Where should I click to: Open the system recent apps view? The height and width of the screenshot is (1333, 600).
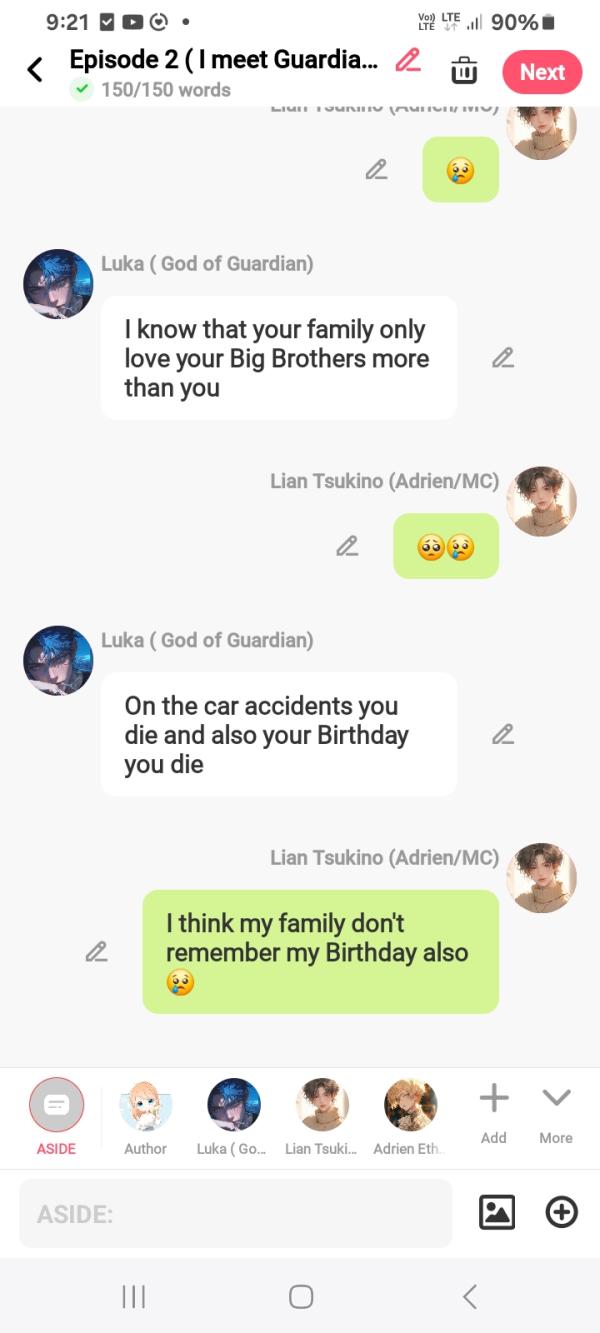pos(133,1296)
